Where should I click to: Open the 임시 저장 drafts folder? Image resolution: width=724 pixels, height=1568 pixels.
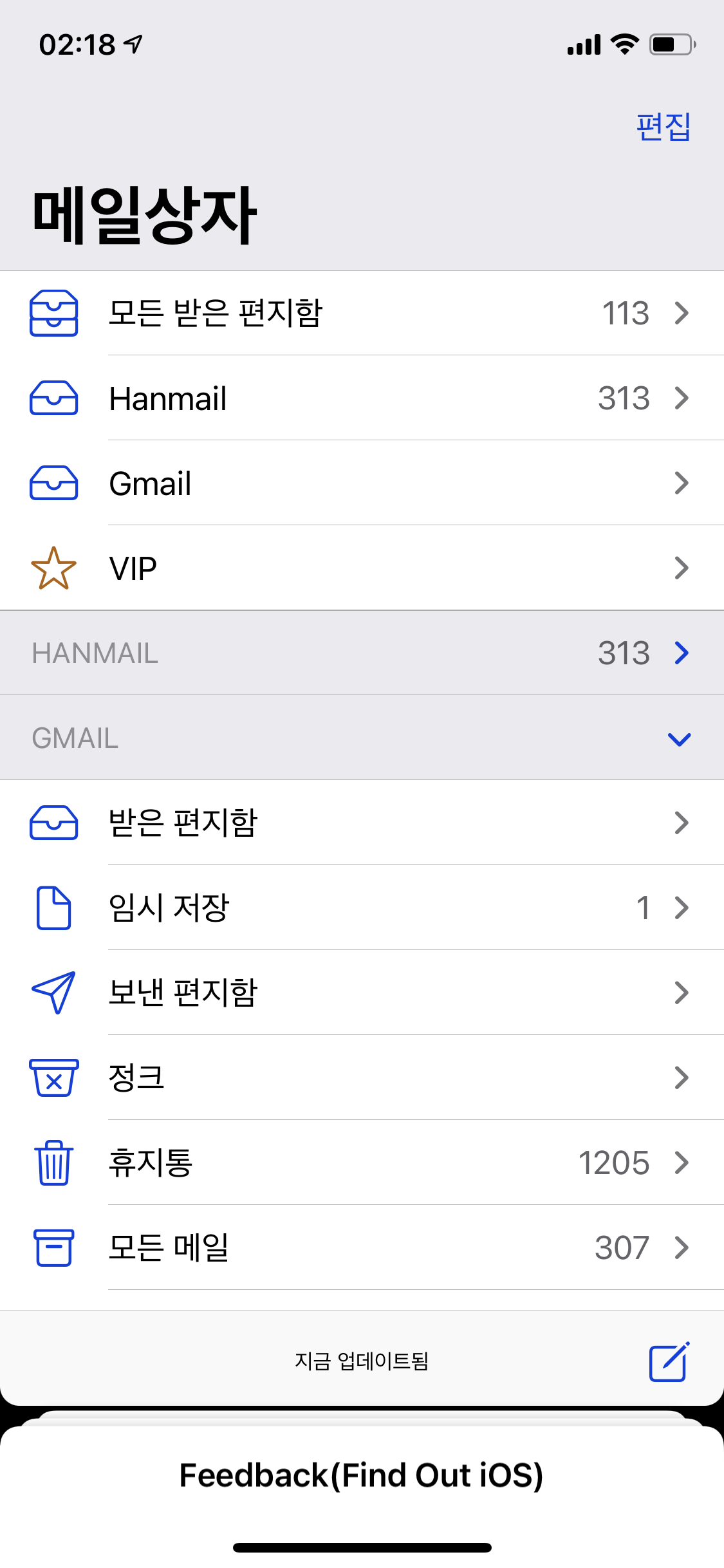(362, 908)
